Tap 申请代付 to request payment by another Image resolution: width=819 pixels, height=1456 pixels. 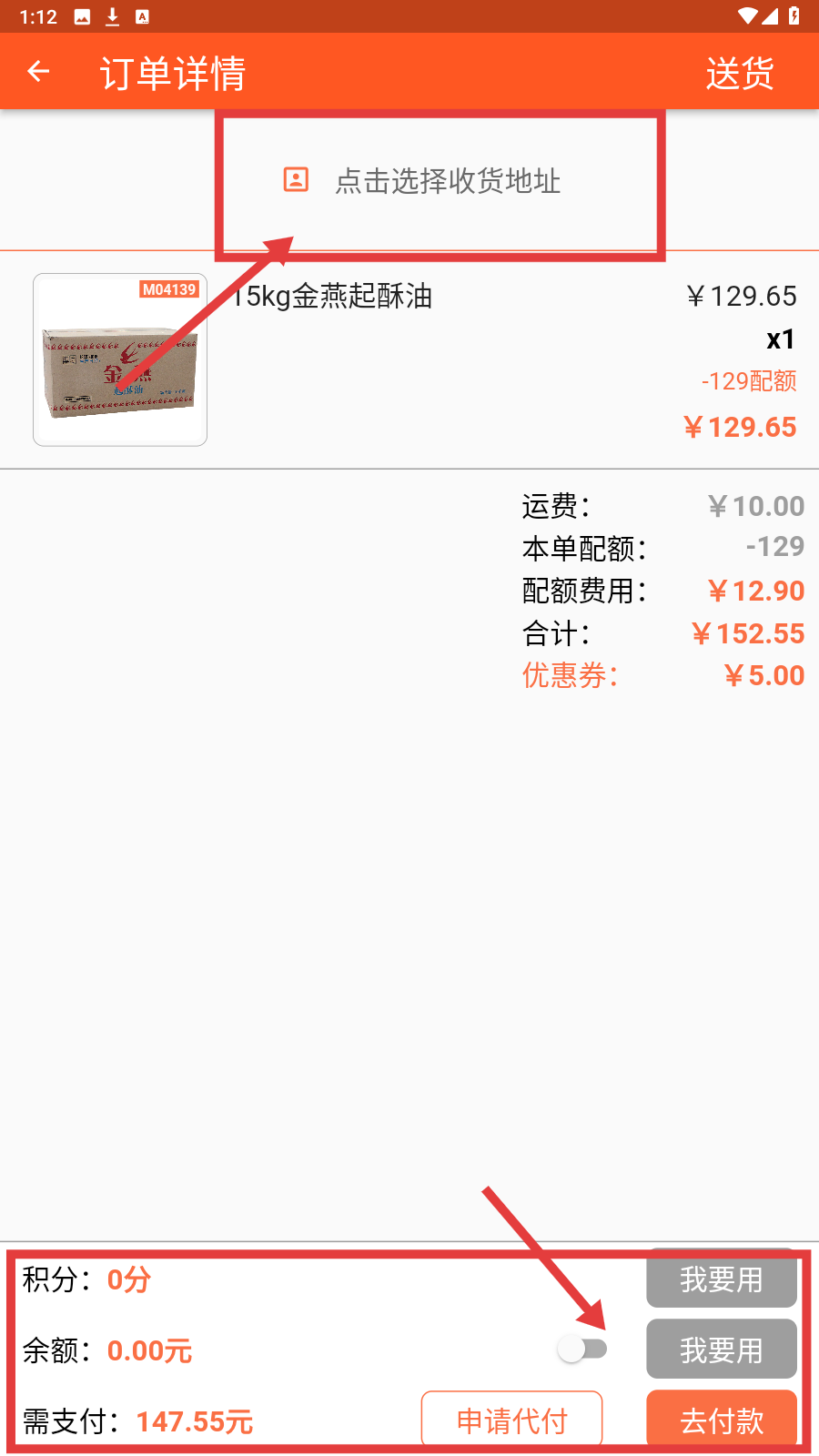coord(511,1420)
